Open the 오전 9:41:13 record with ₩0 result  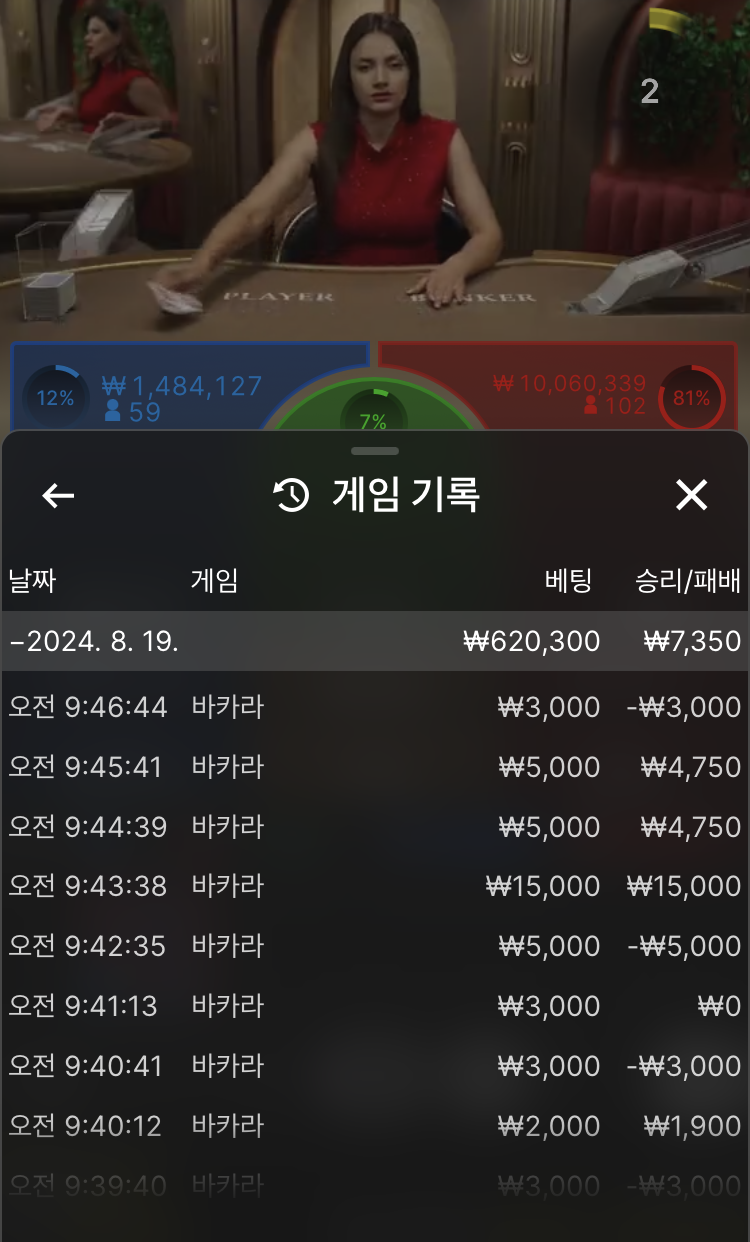tap(375, 1006)
